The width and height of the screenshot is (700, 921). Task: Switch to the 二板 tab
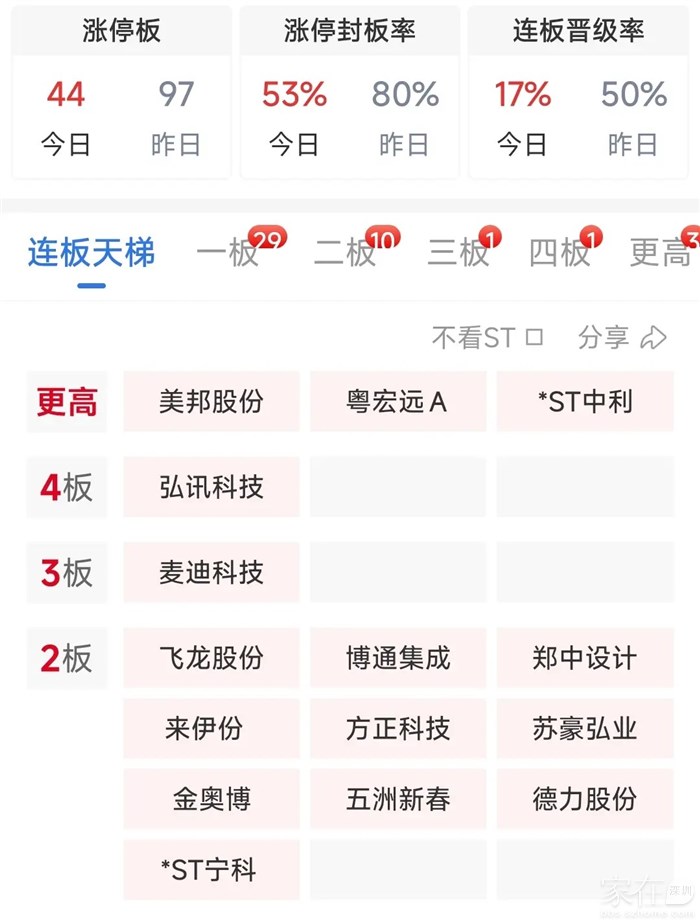(344, 253)
